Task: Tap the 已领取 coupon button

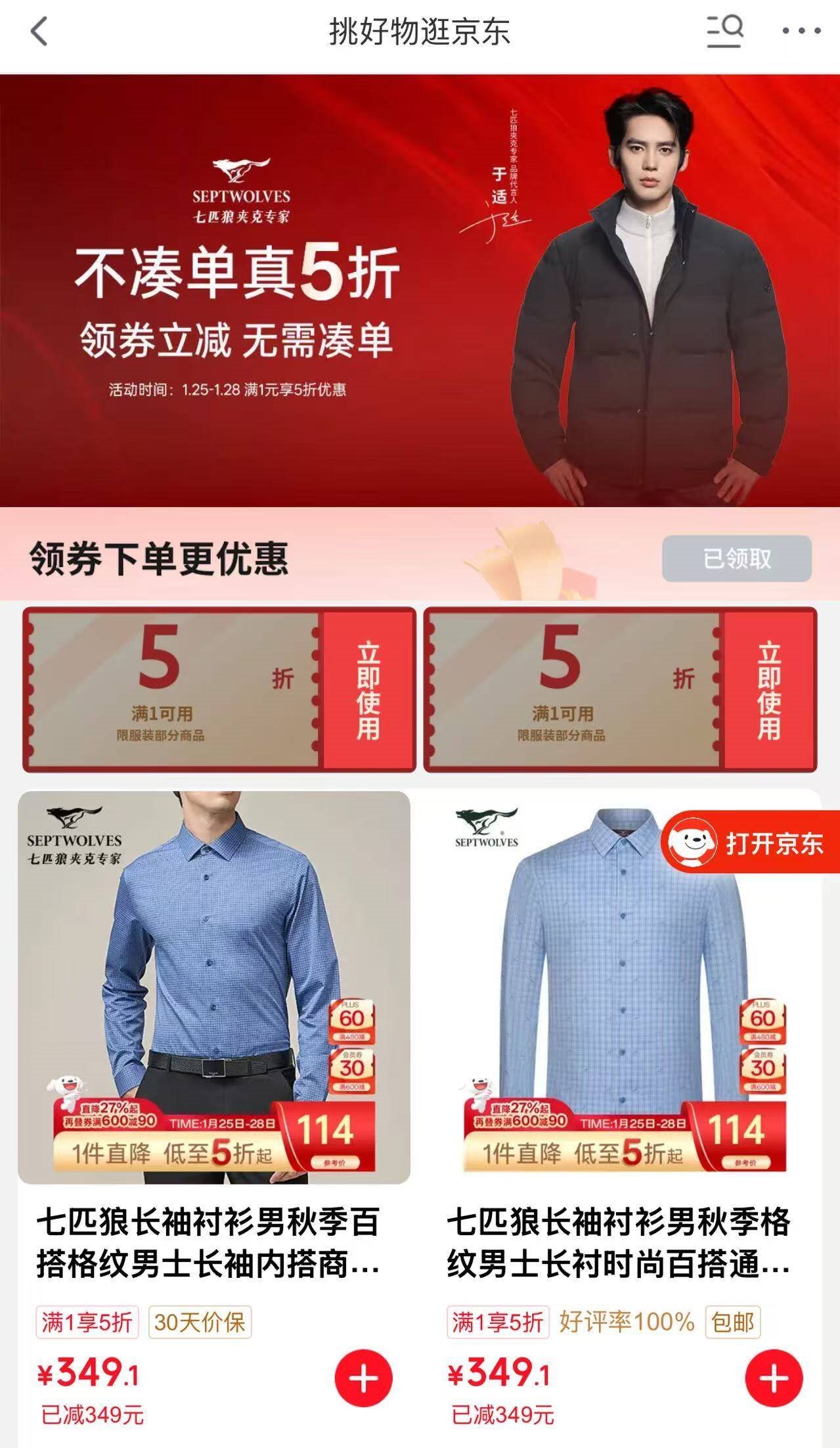Action: (x=736, y=558)
